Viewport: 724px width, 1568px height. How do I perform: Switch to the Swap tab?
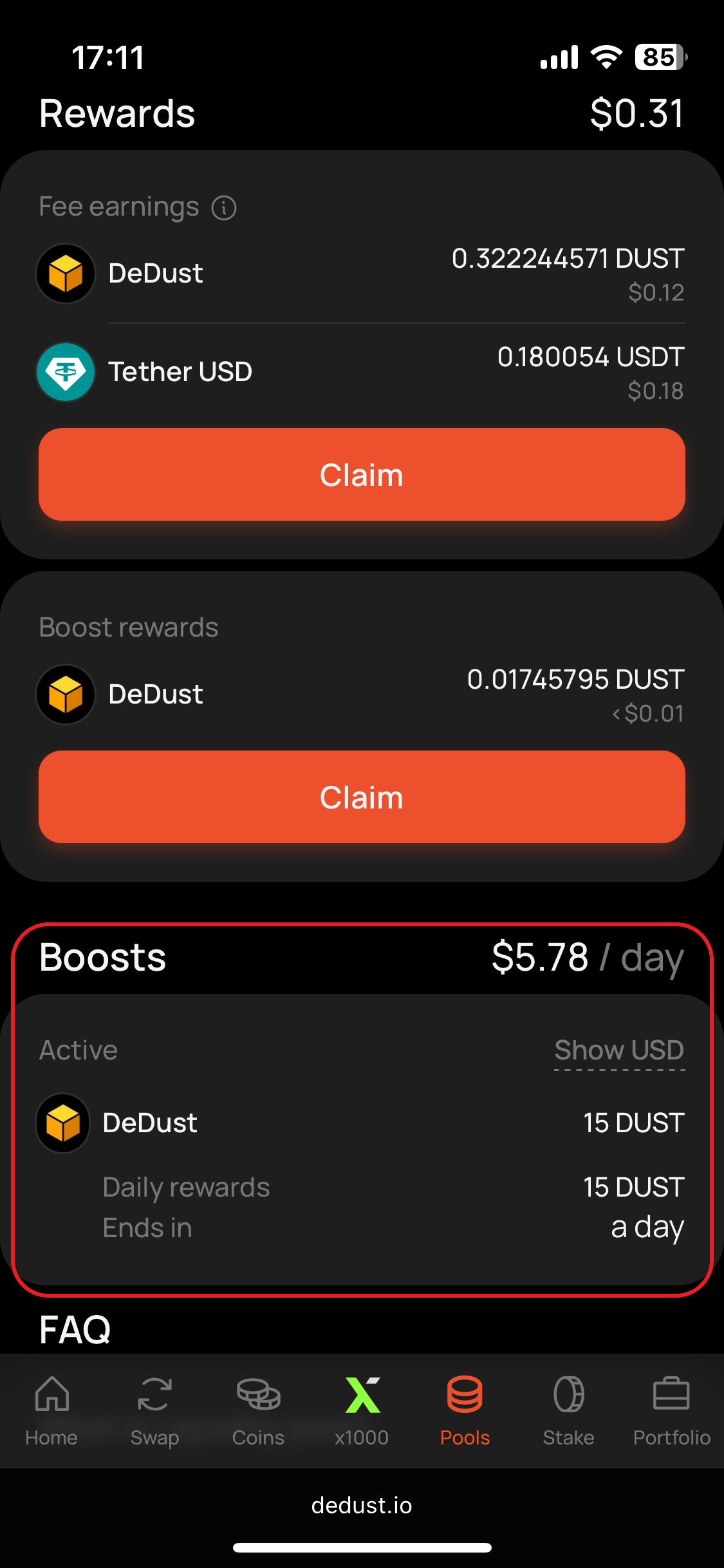coord(154,1410)
